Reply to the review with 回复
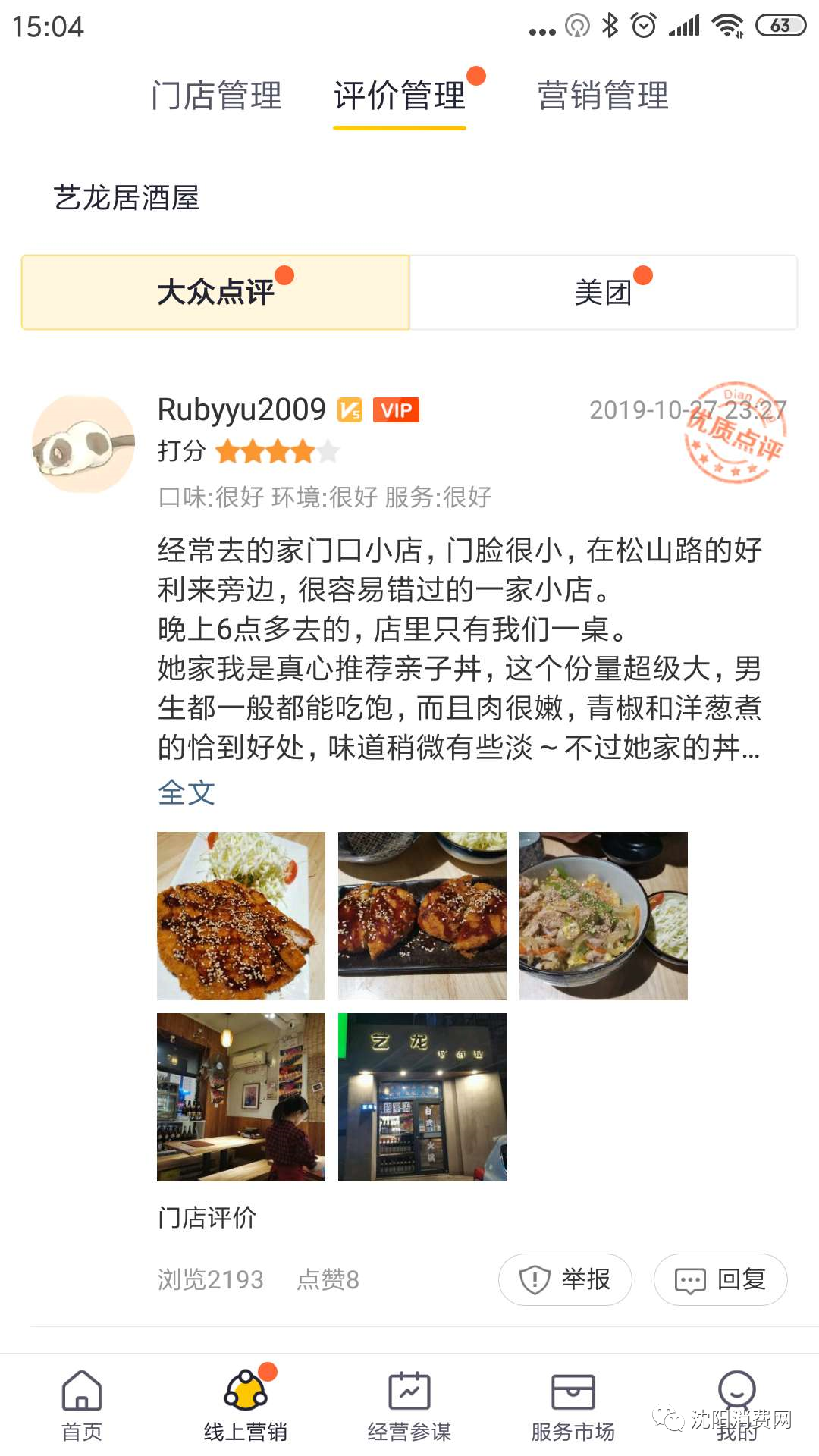This screenshot has width=819, height=1456. (720, 1279)
